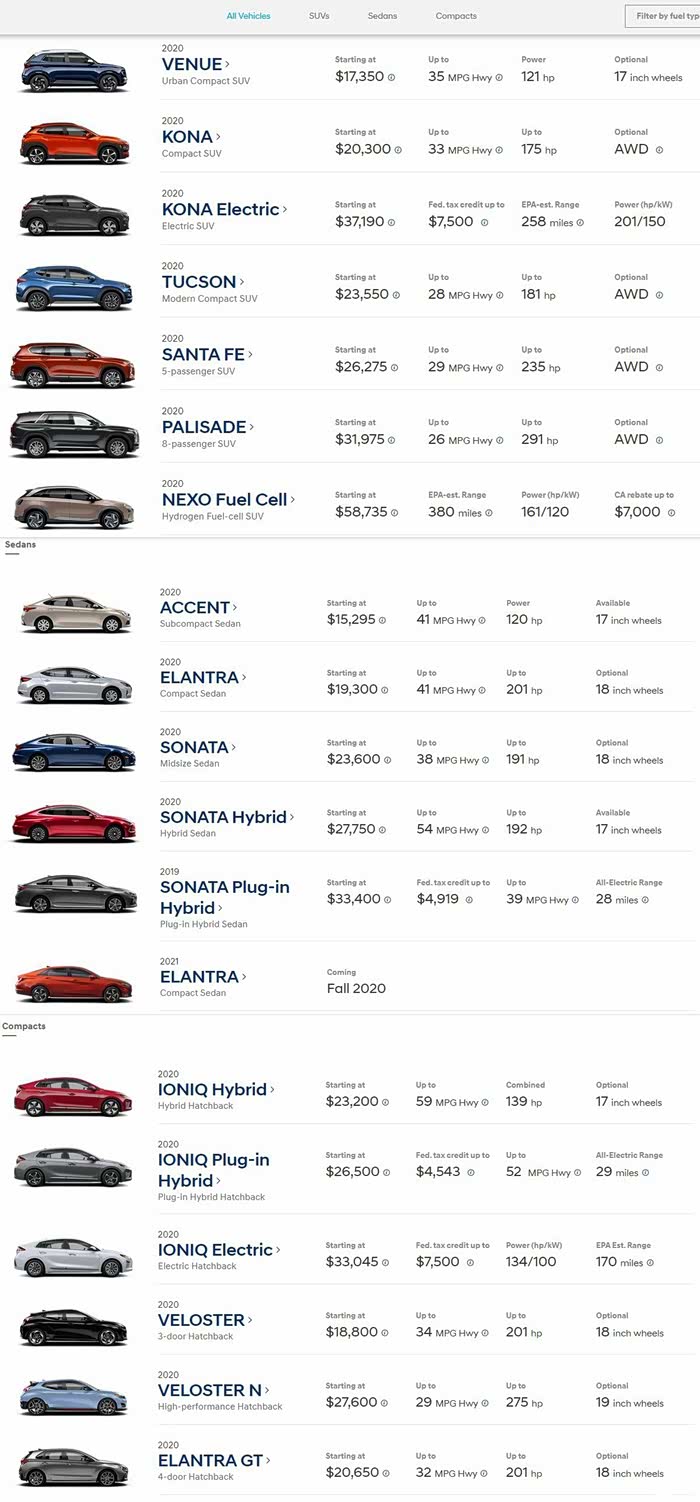
Task: Open the IONIQ Electric hatchback page
Action: click(219, 1250)
